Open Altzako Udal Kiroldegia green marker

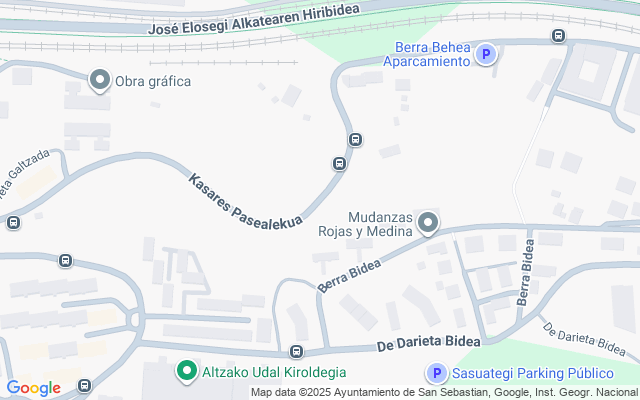[187, 371]
